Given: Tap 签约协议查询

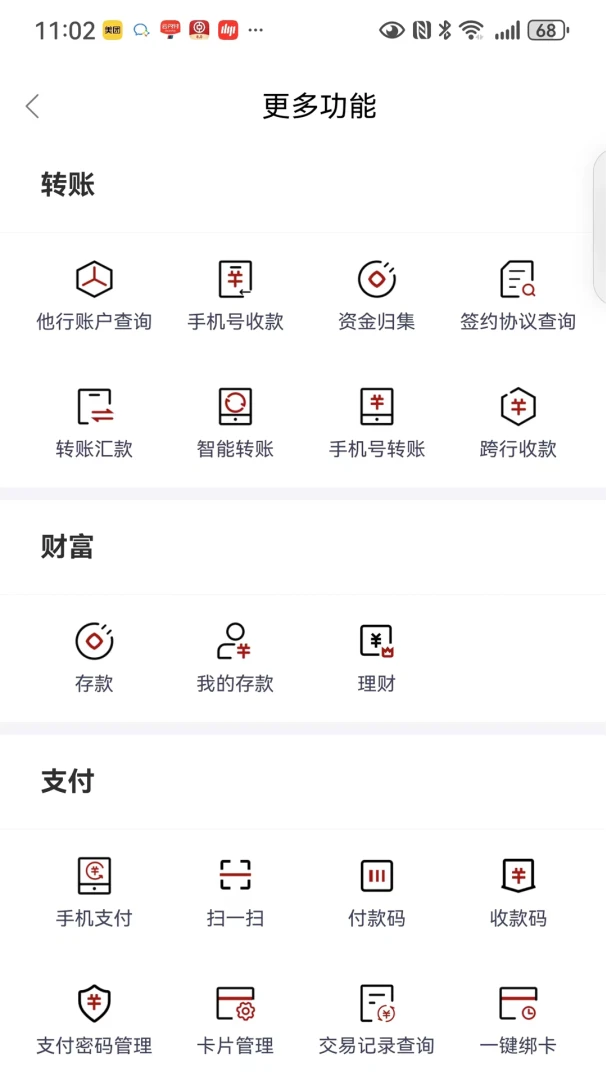Looking at the screenshot, I should click(517, 295).
